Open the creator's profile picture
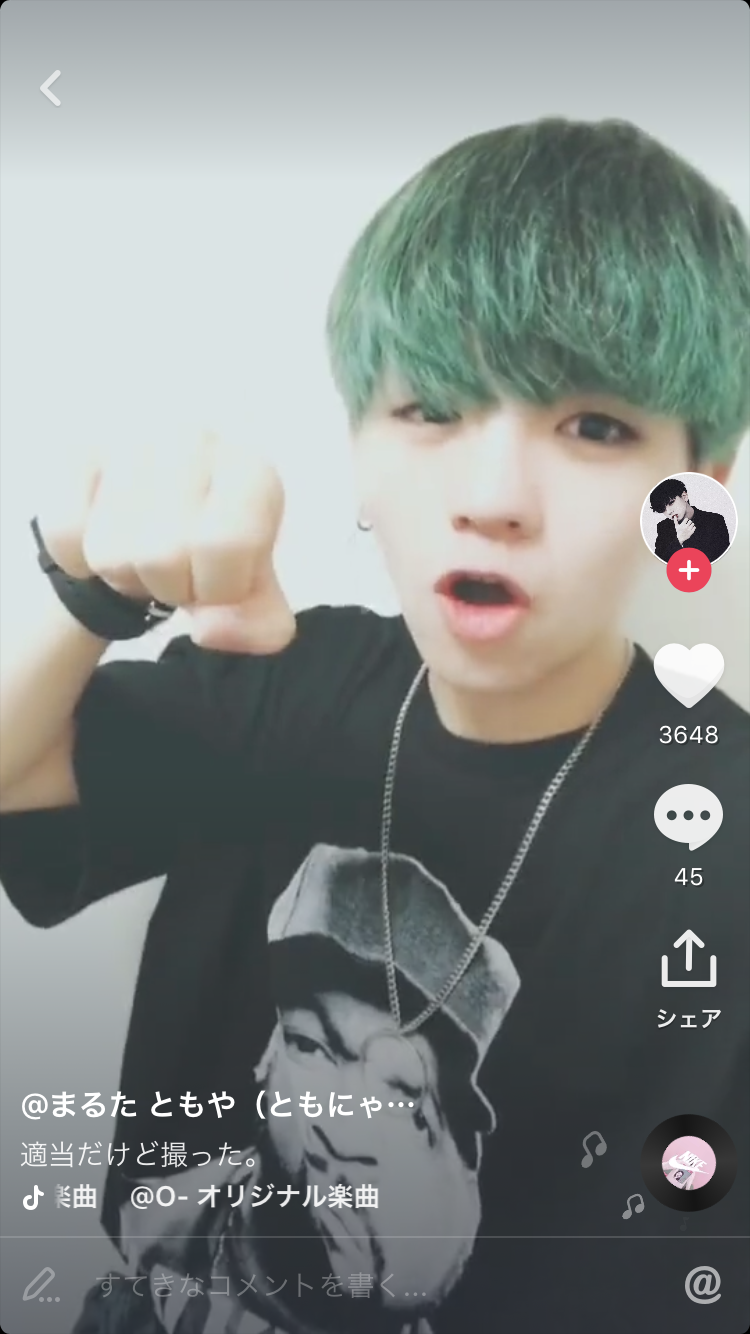Viewport: 750px width, 1334px height. (688, 519)
